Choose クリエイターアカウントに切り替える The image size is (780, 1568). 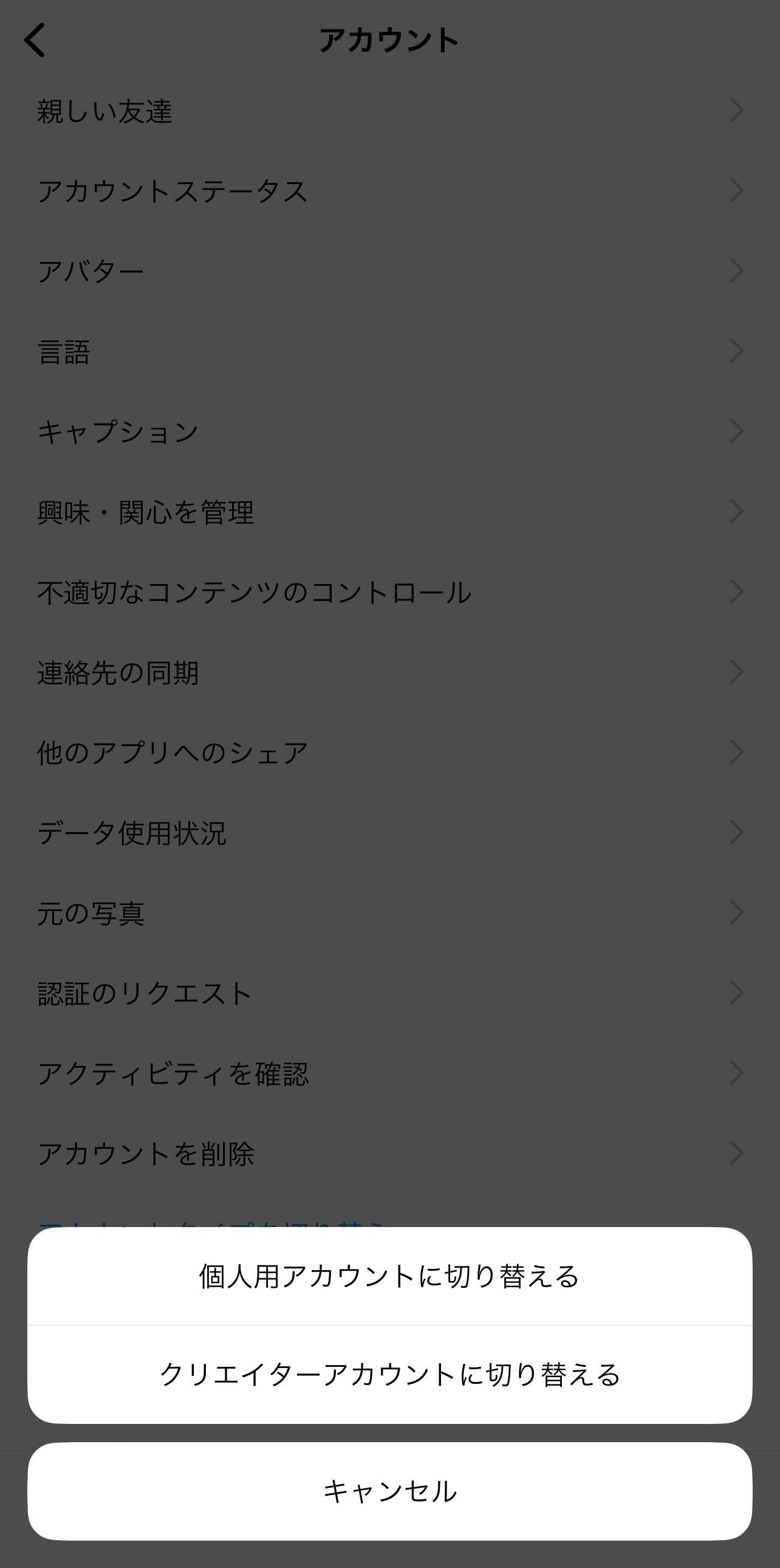tap(389, 1375)
